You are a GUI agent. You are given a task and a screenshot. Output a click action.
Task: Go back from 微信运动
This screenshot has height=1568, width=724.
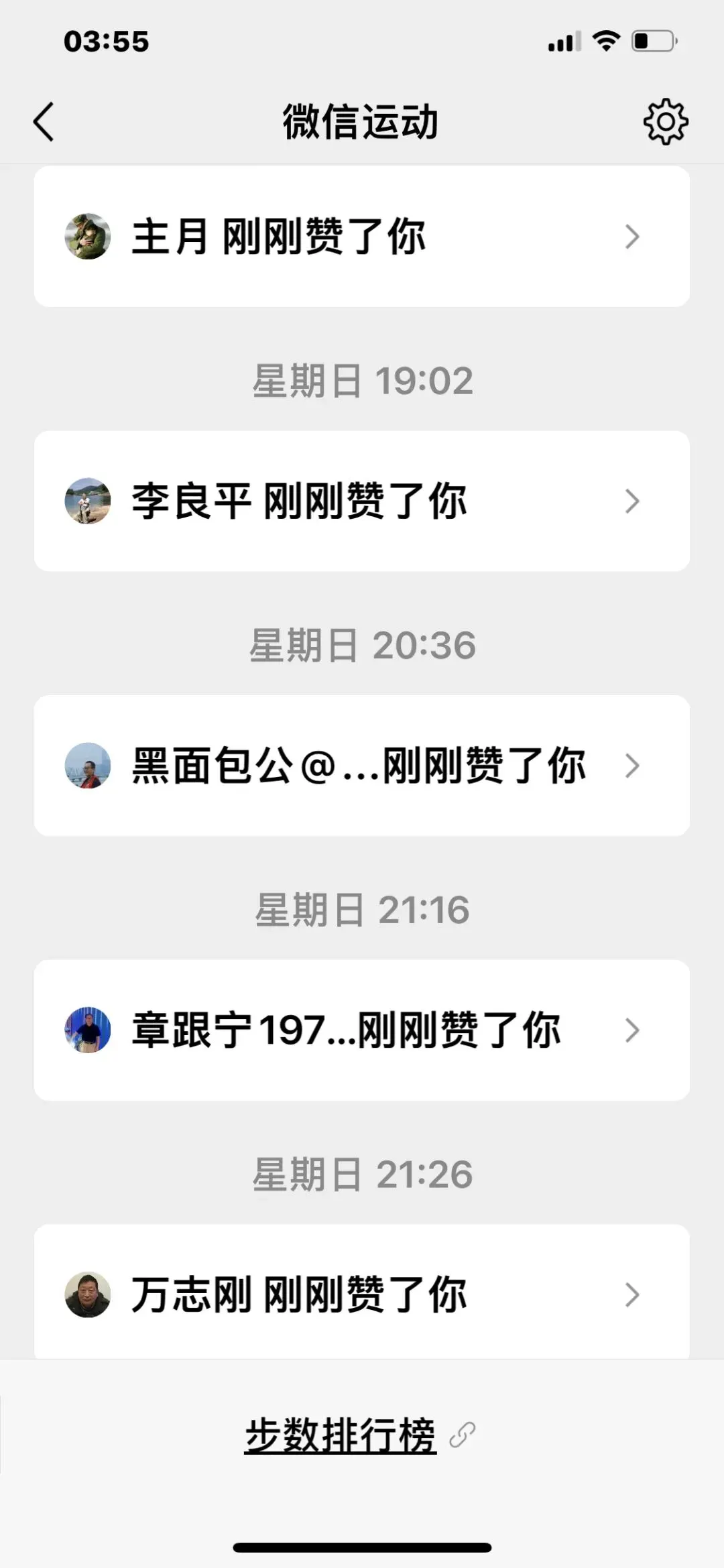(44, 122)
